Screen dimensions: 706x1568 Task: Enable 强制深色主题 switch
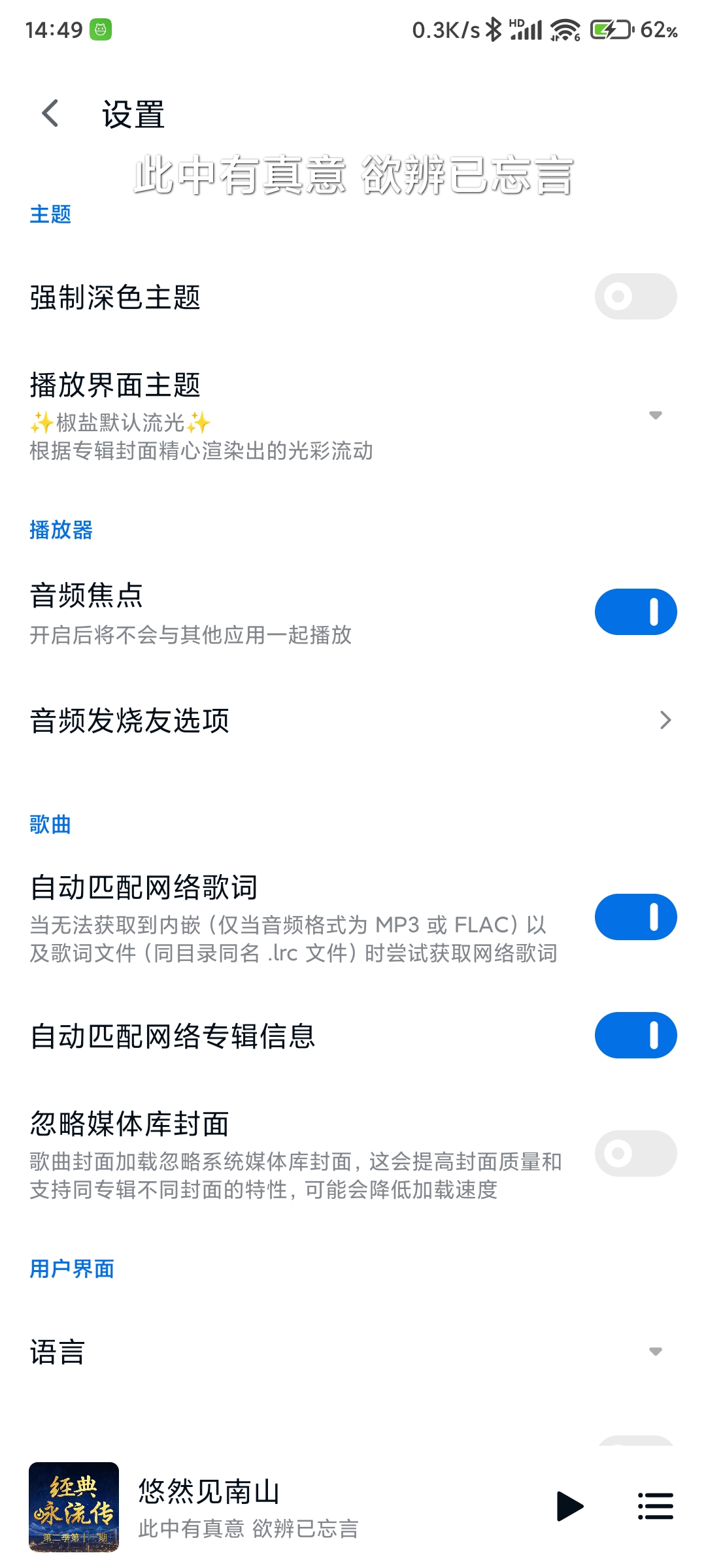[x=635, y=296]
